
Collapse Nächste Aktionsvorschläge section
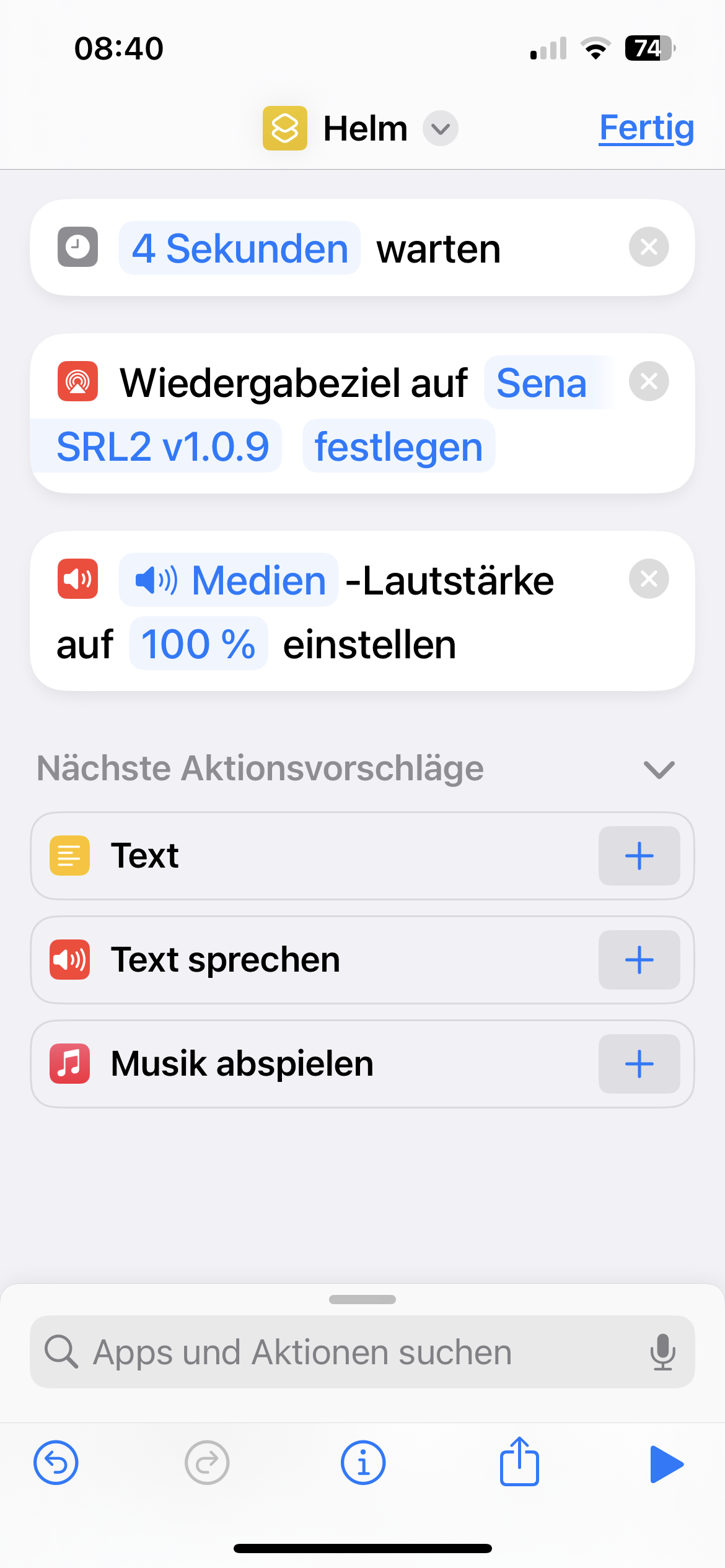click(x=659, y=769)
